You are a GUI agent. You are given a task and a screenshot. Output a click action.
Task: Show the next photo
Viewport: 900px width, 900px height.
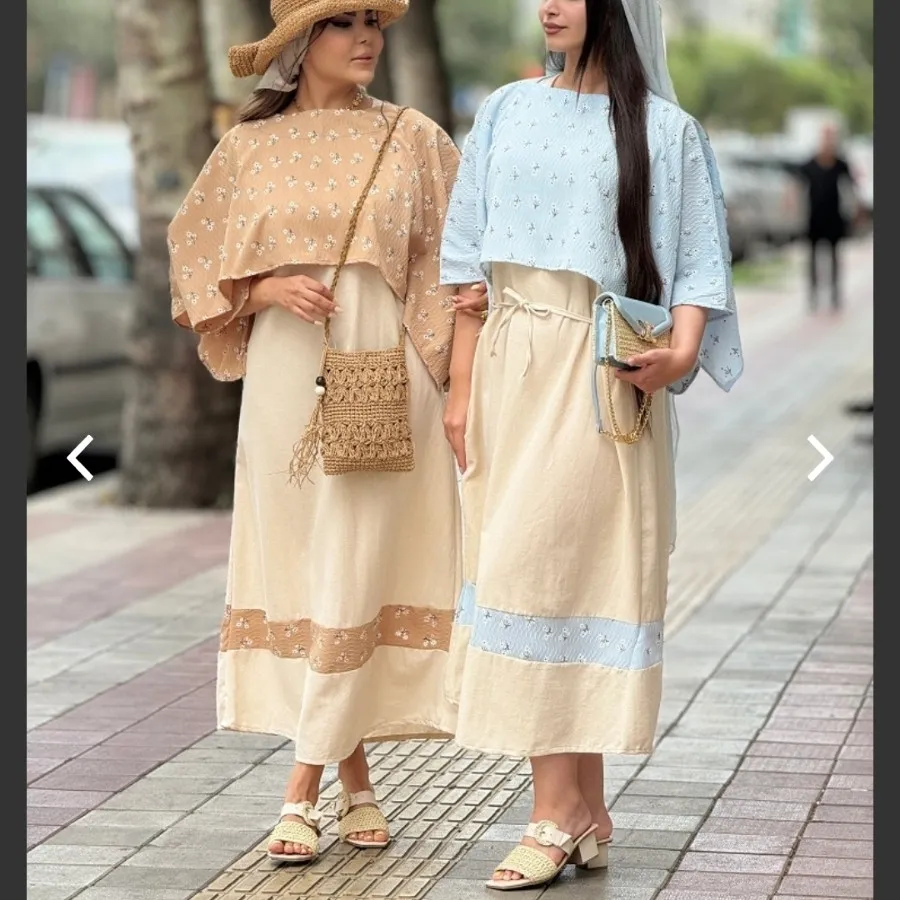pos(819,457)
